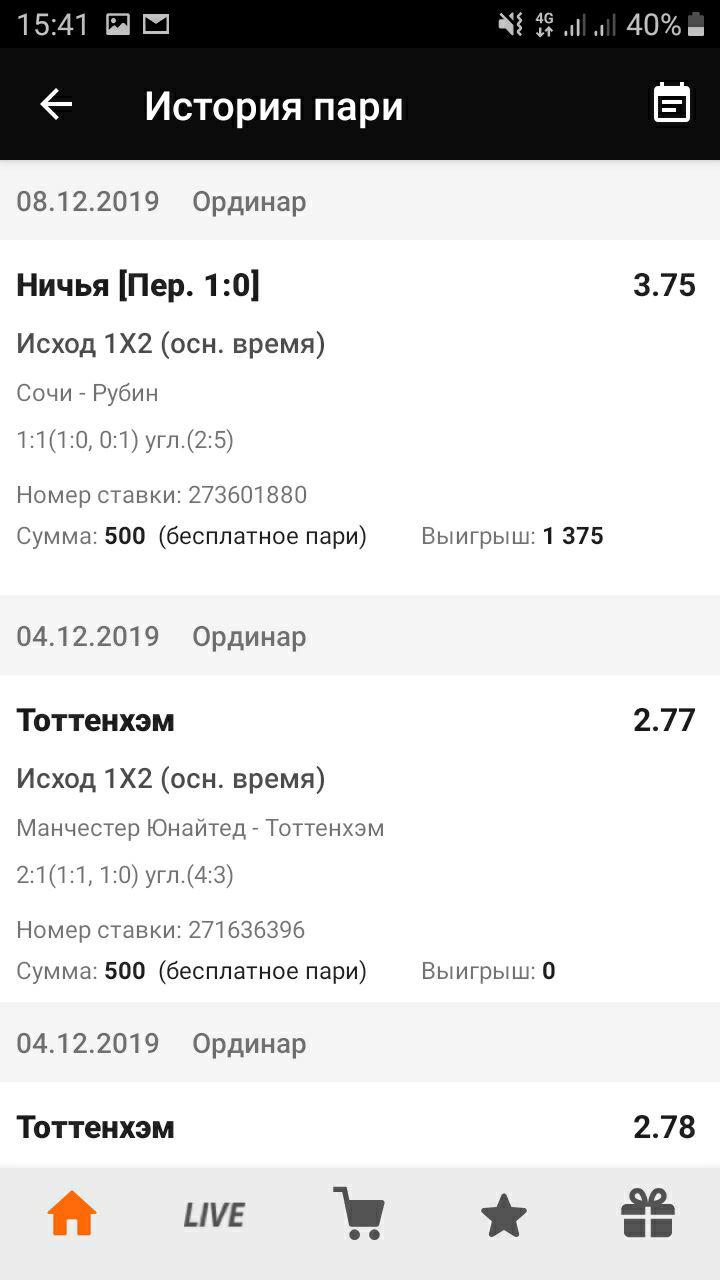Open the calendar date filter
The height and width of the screenshot is (1280, 720).
(x=671, y=104)
